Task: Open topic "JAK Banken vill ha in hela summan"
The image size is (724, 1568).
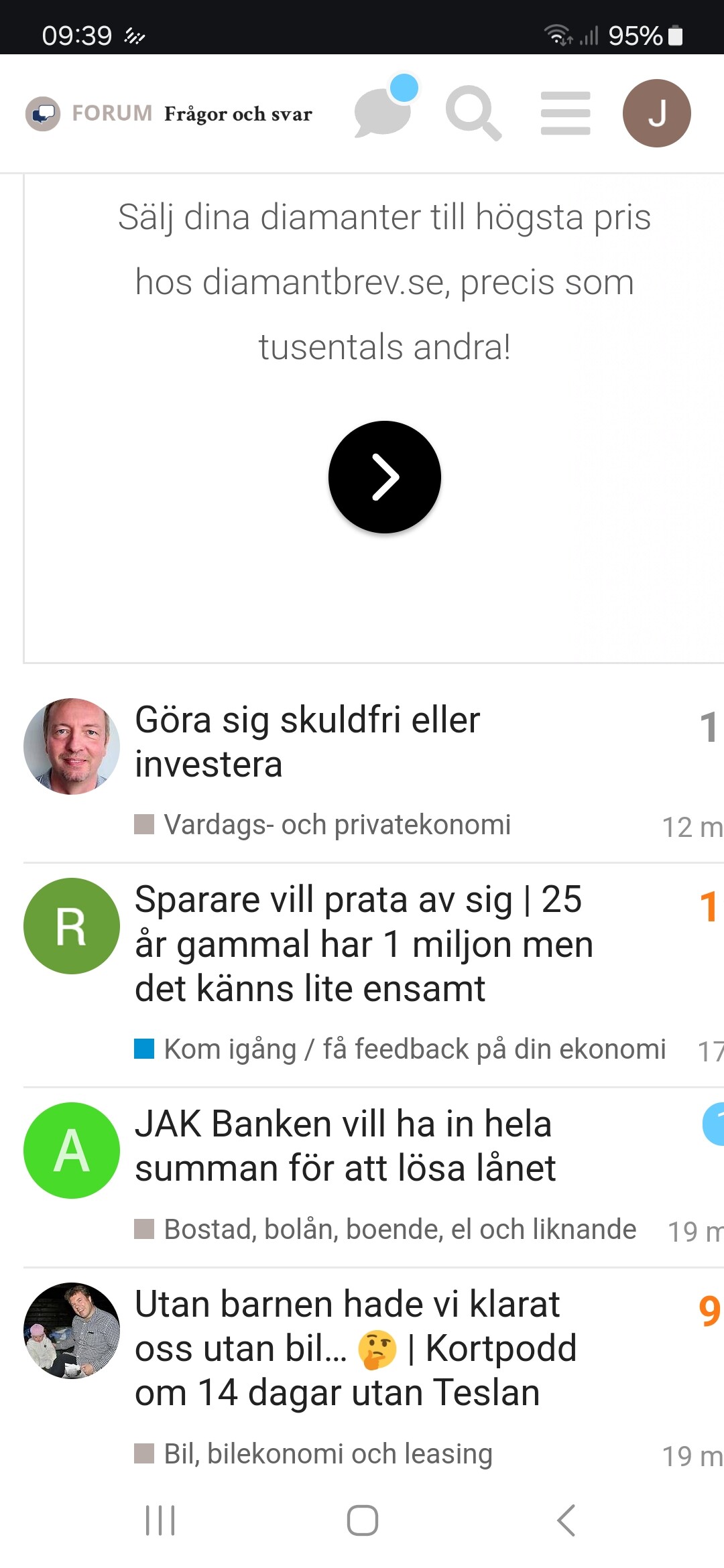Action: [x=345, y=1146]
